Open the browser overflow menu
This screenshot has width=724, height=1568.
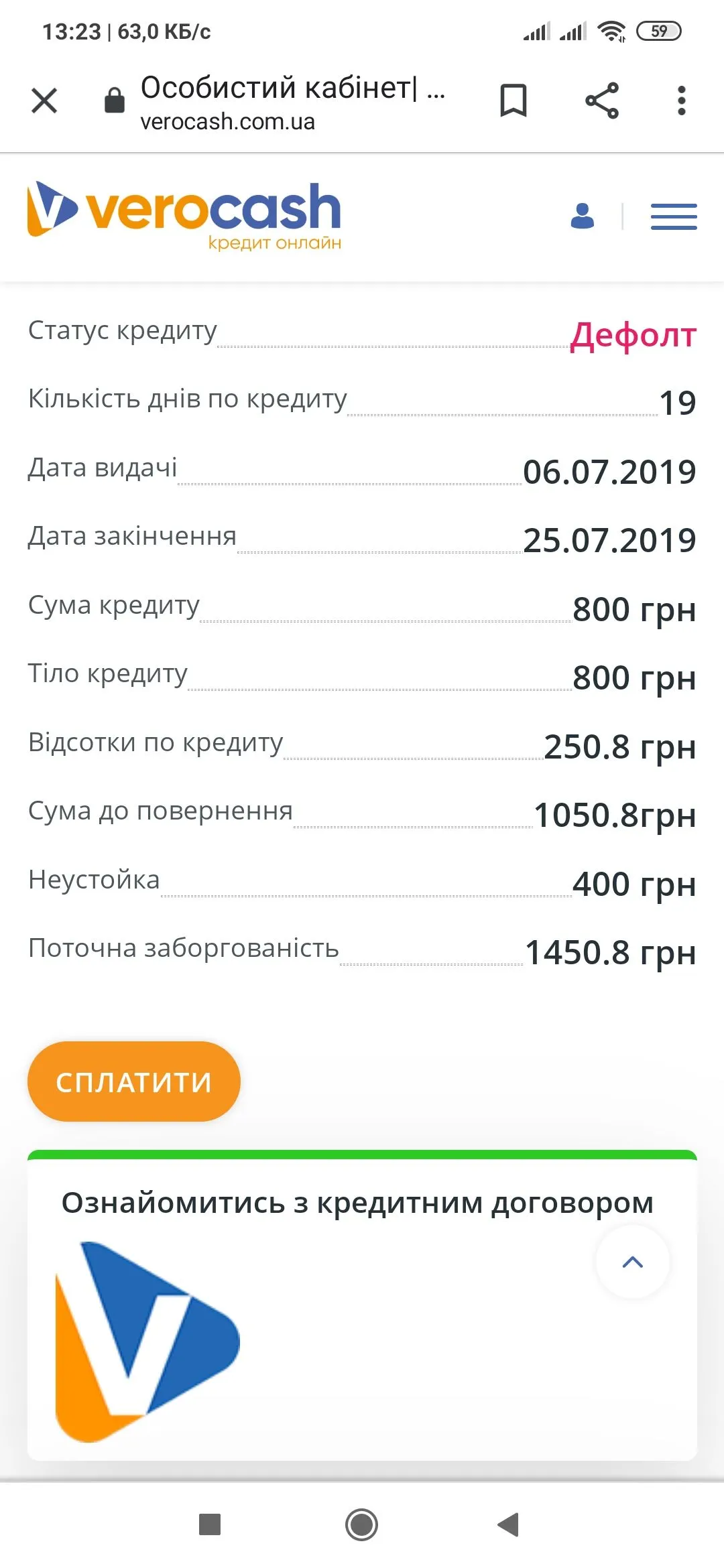[x=681, y=101]
